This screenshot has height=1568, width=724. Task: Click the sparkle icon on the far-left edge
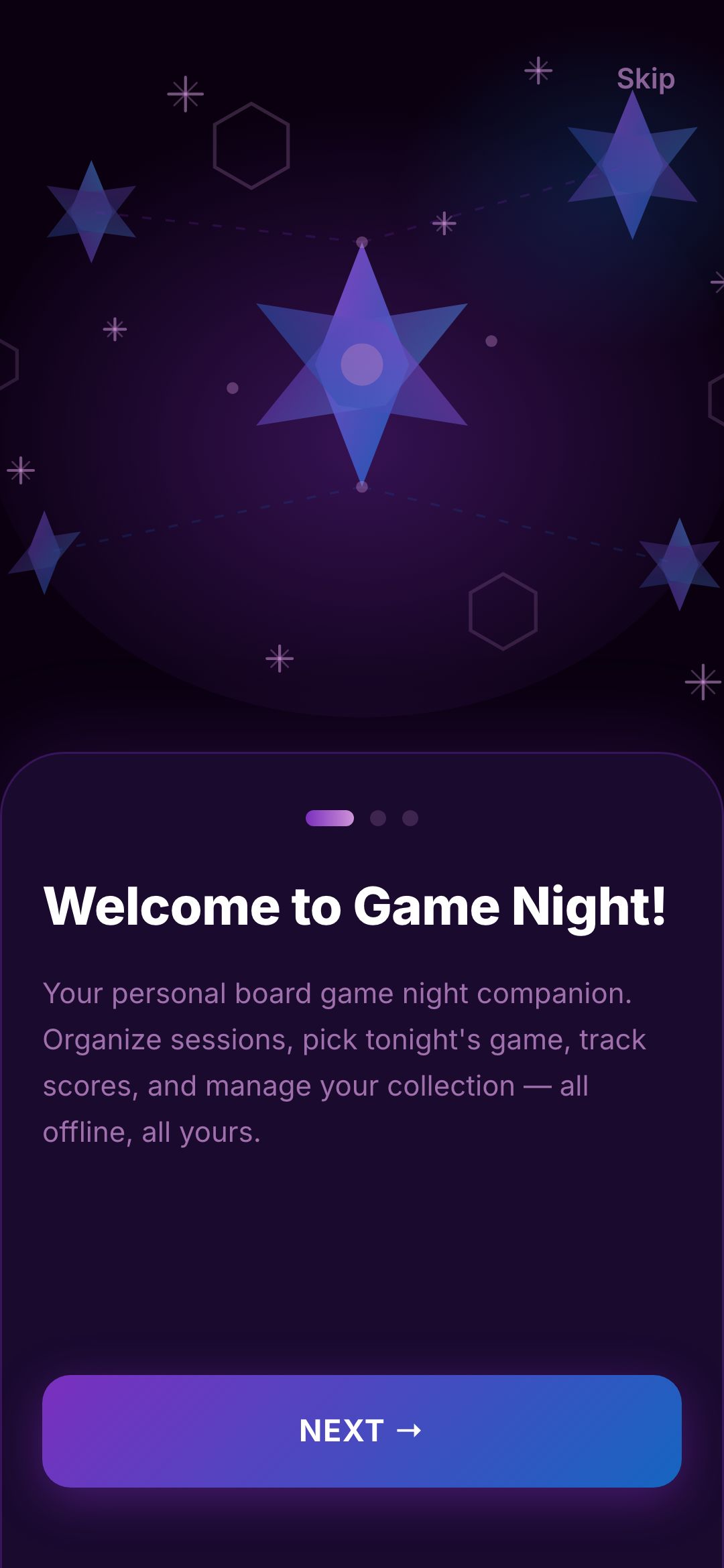[x=20, y=471]
